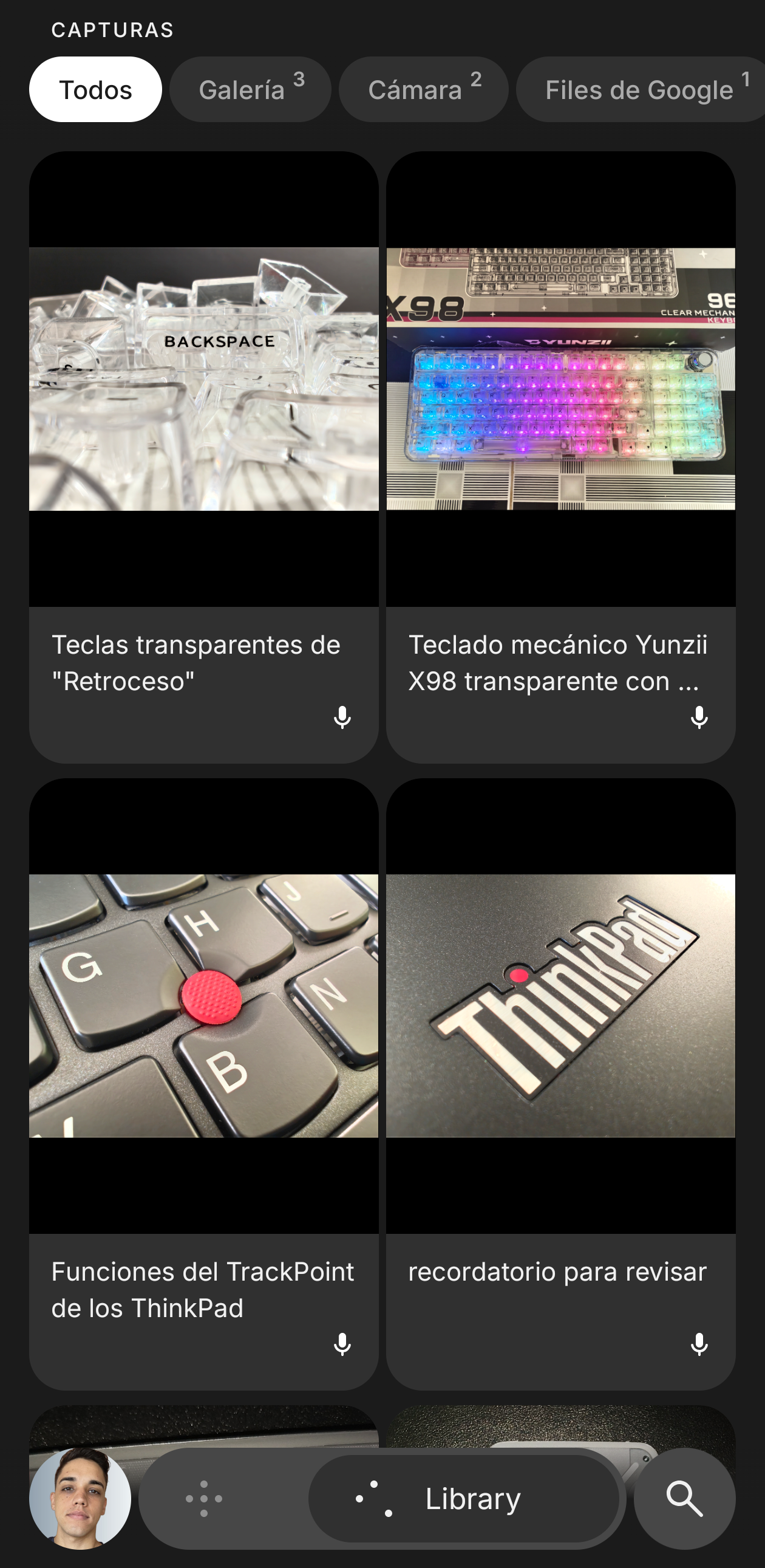Viewport: 765px width, 1568px height.
Task: Open the profile avatar
Action: click(x=80, y=1498)
